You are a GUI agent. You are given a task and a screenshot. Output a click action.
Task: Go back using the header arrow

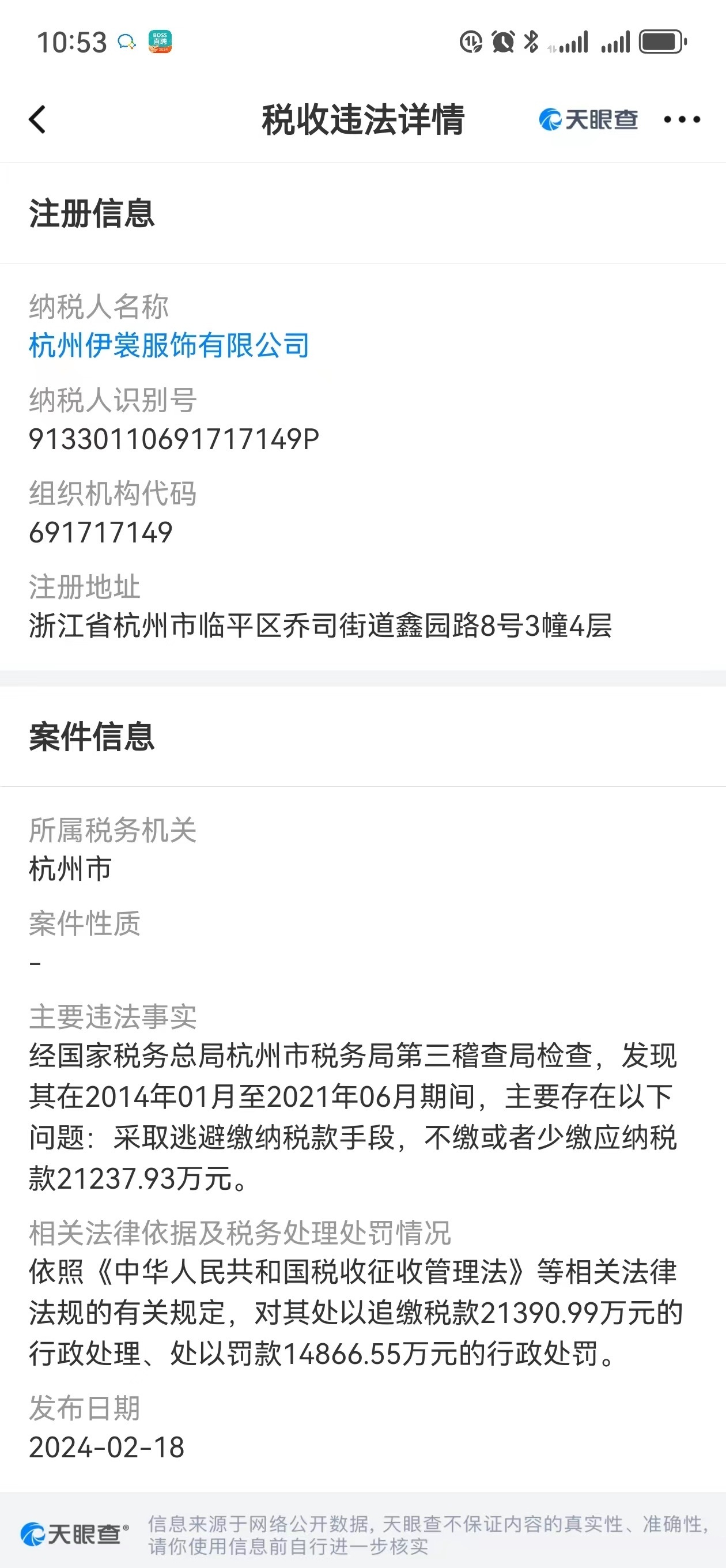coord(37,119)
